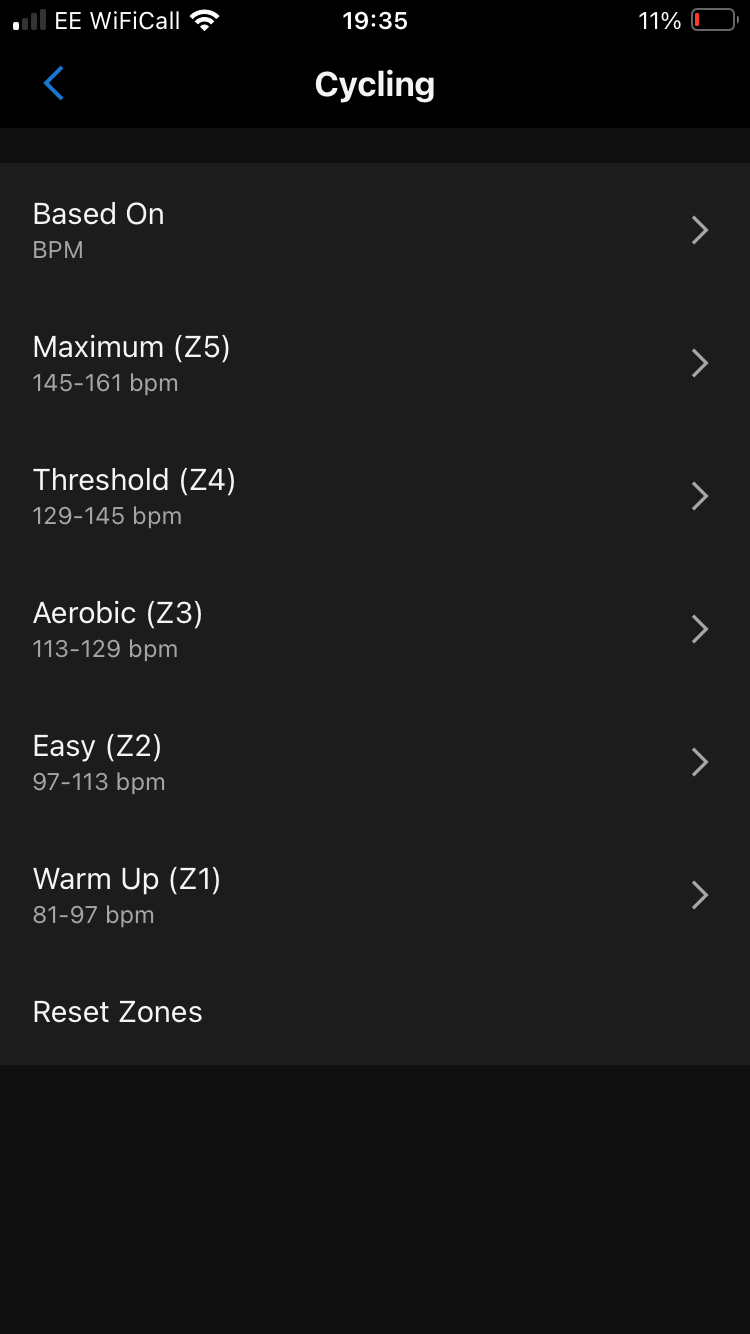Select the Aerobic (Z3) zone row
This screenshot has width=750, height=1334.
pyautogui.click(x=374, y=629)
